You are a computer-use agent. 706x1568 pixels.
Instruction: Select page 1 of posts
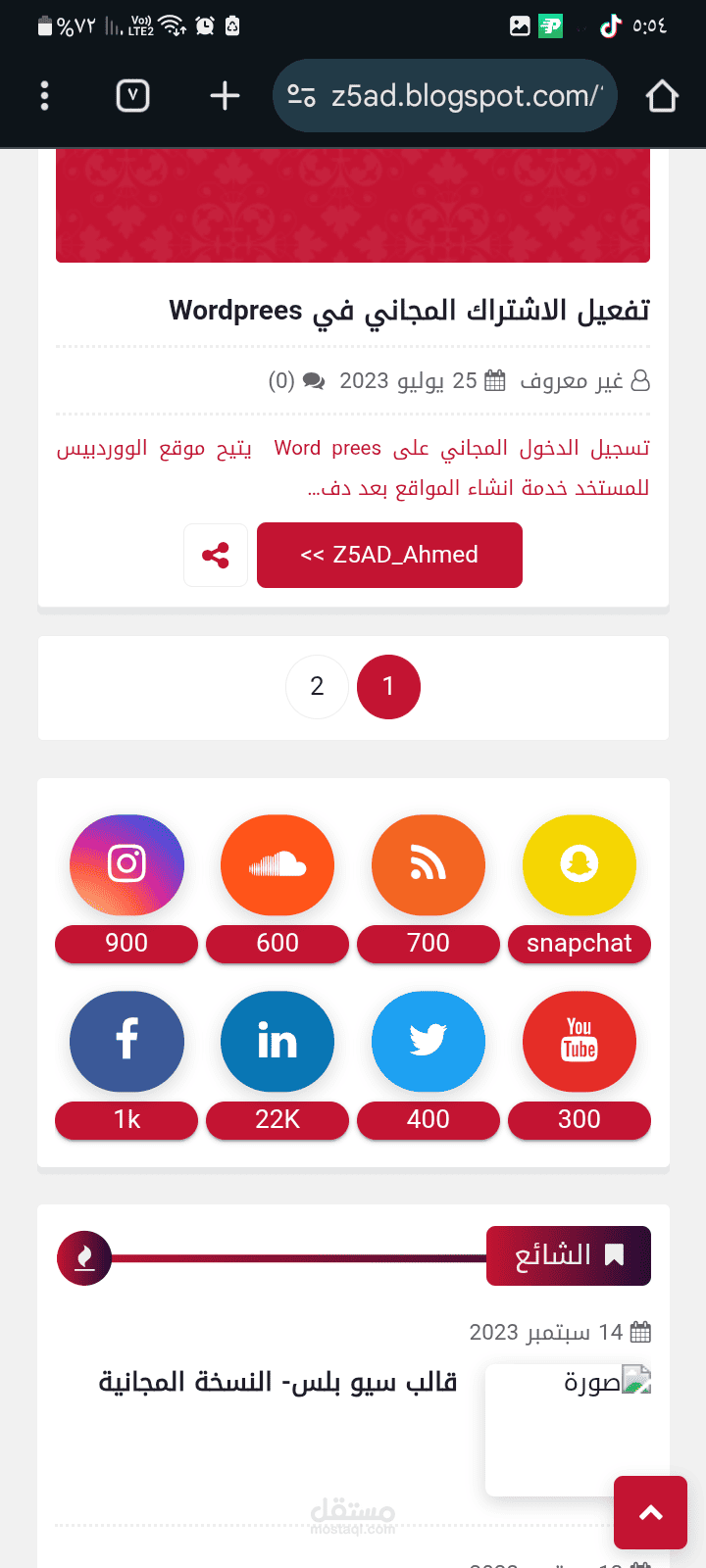pos(388,687)
